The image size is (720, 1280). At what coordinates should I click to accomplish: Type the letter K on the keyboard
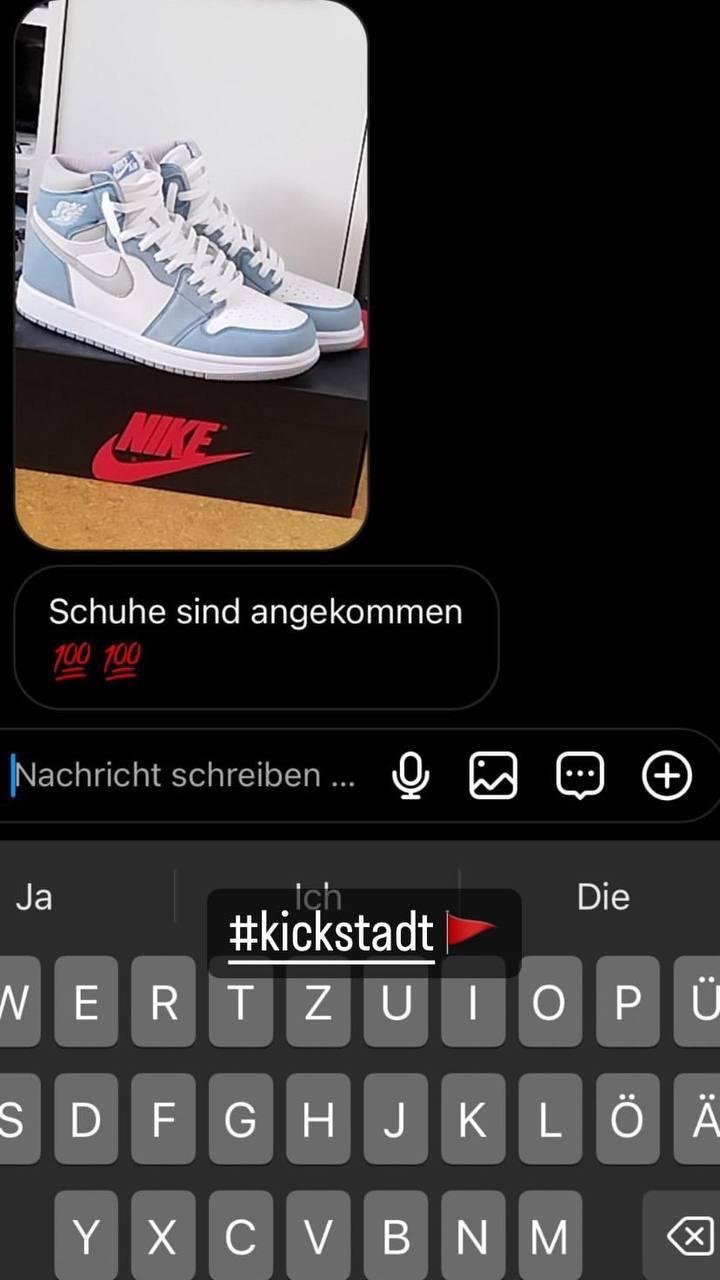point(471,1120)
